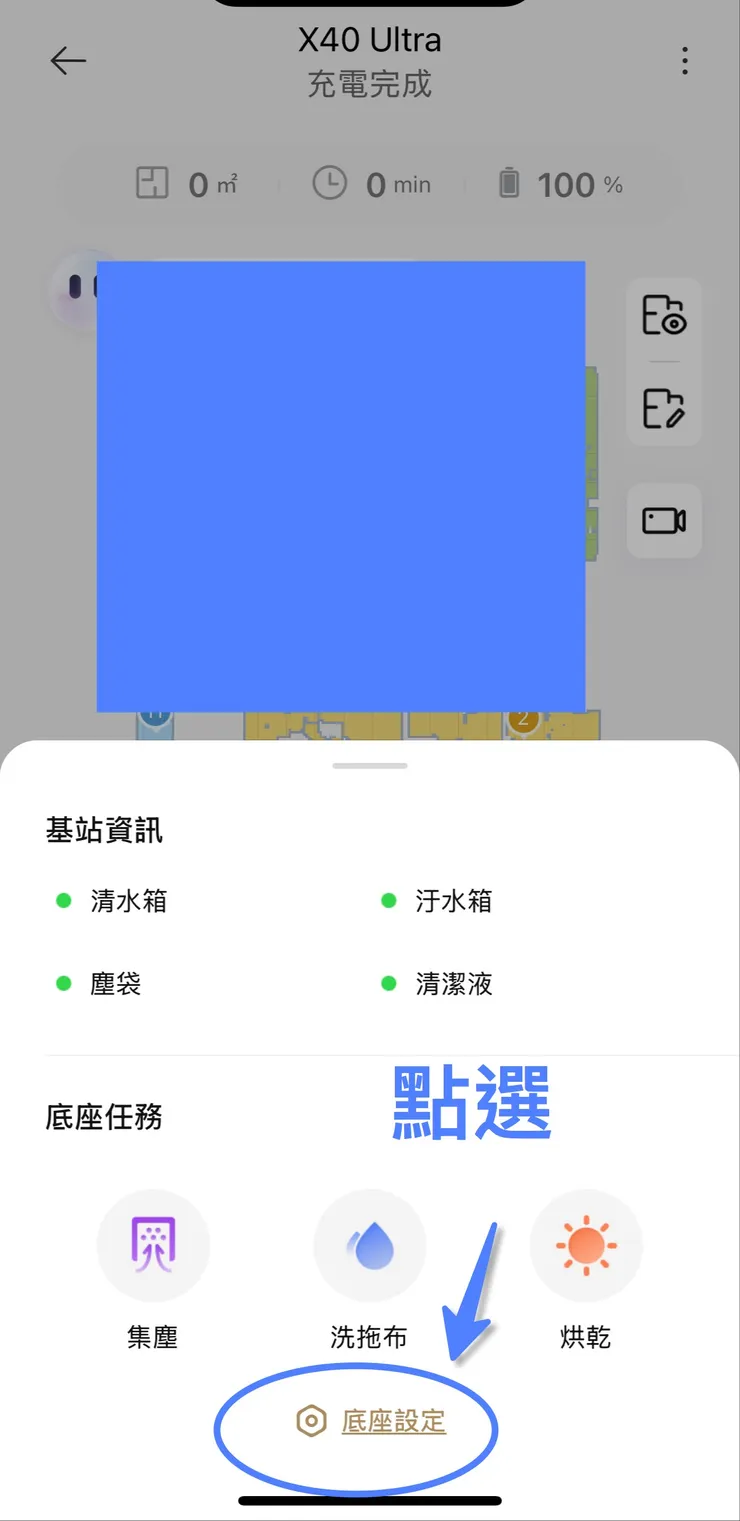This screenshot has height=1521, width=740.
Task: Start mop washing via the 洗拖布 icon
Action: (369, 1245)
